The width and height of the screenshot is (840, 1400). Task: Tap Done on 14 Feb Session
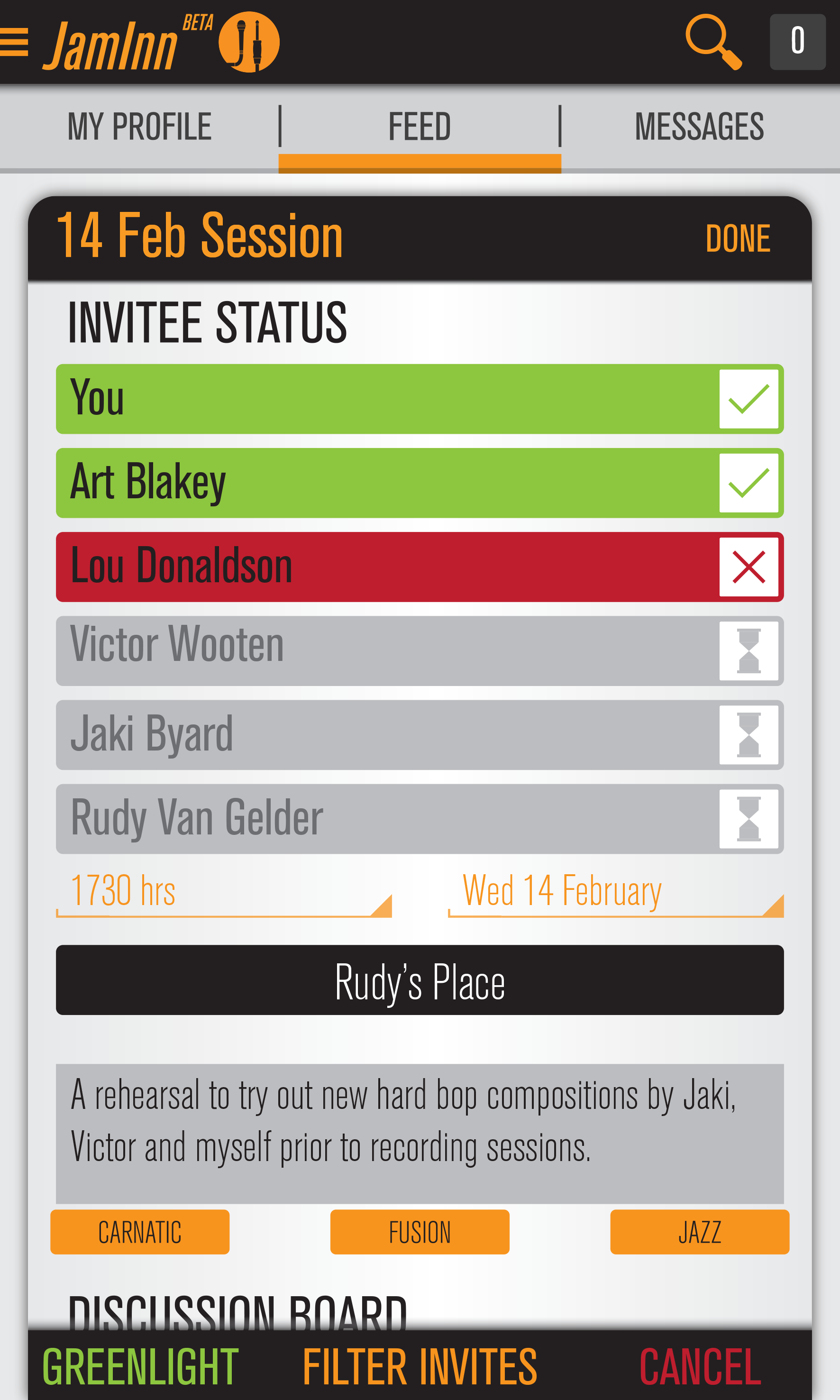click(738, 238)
